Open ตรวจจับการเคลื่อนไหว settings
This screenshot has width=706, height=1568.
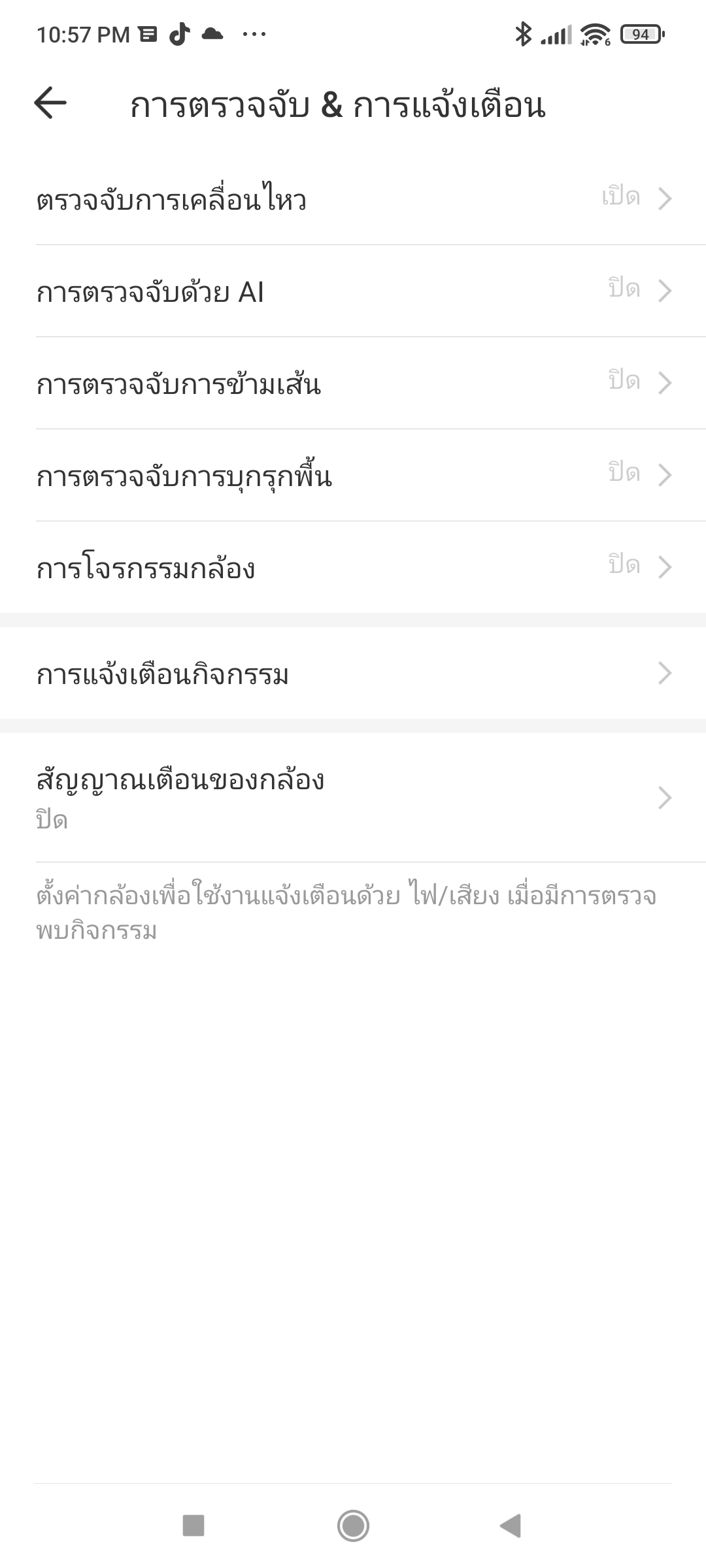[x=353, y=199]
